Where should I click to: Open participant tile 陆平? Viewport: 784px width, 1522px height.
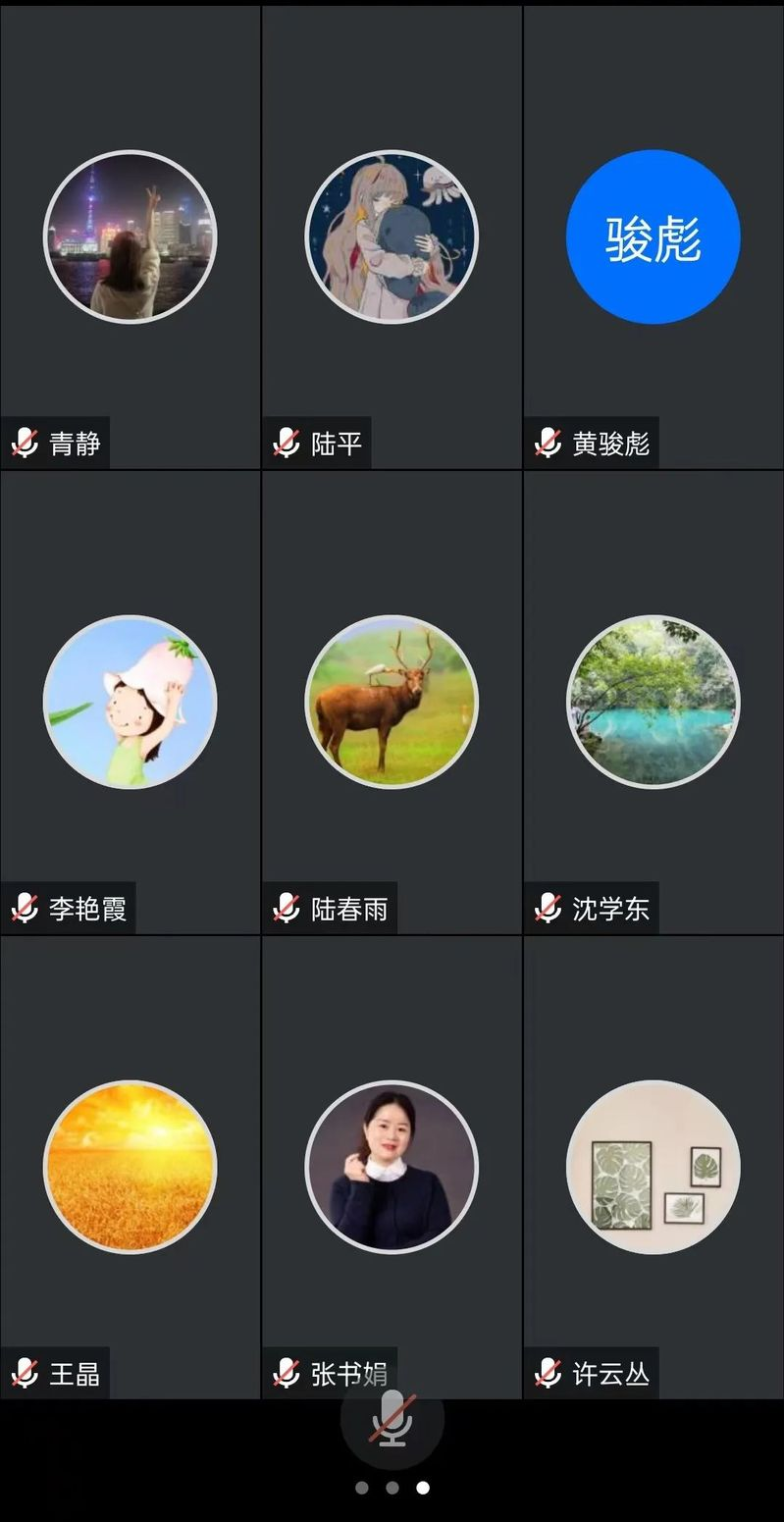coord(392,236)
